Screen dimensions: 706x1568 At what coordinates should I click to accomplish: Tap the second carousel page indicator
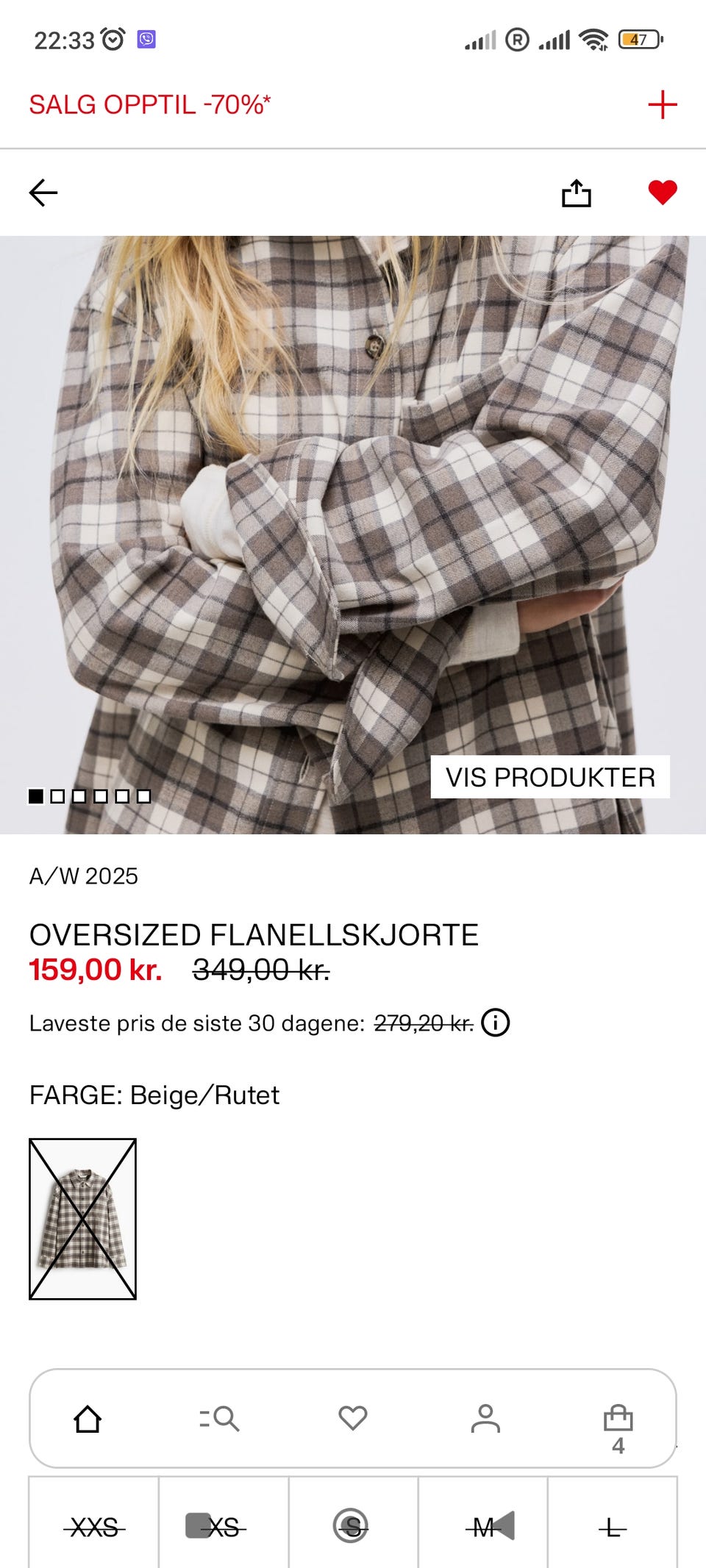click(x=59, y=795)
